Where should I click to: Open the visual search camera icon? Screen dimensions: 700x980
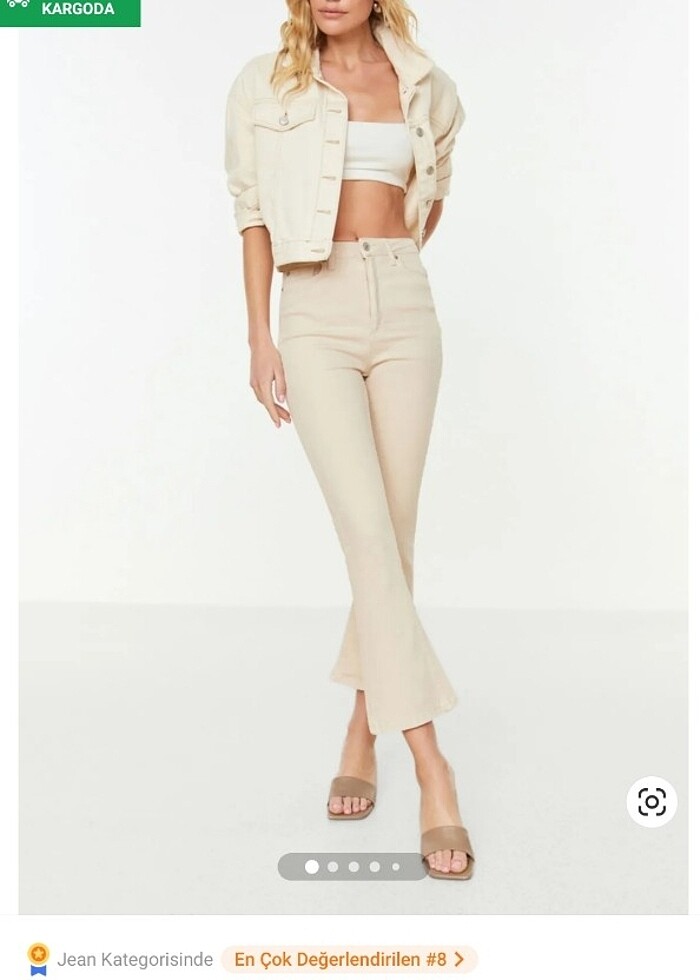651,801
